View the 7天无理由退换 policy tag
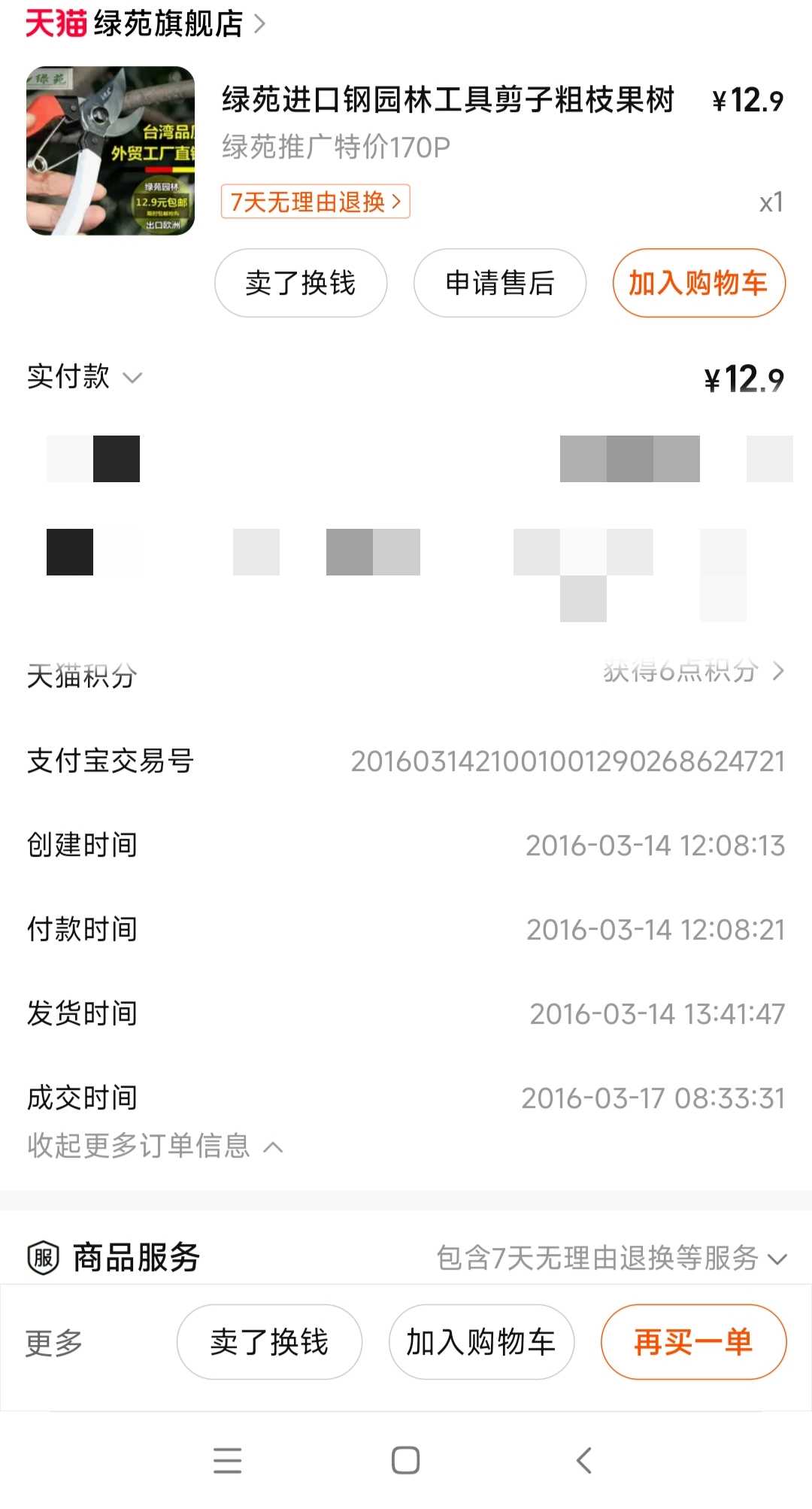 (x=315, y=202)
